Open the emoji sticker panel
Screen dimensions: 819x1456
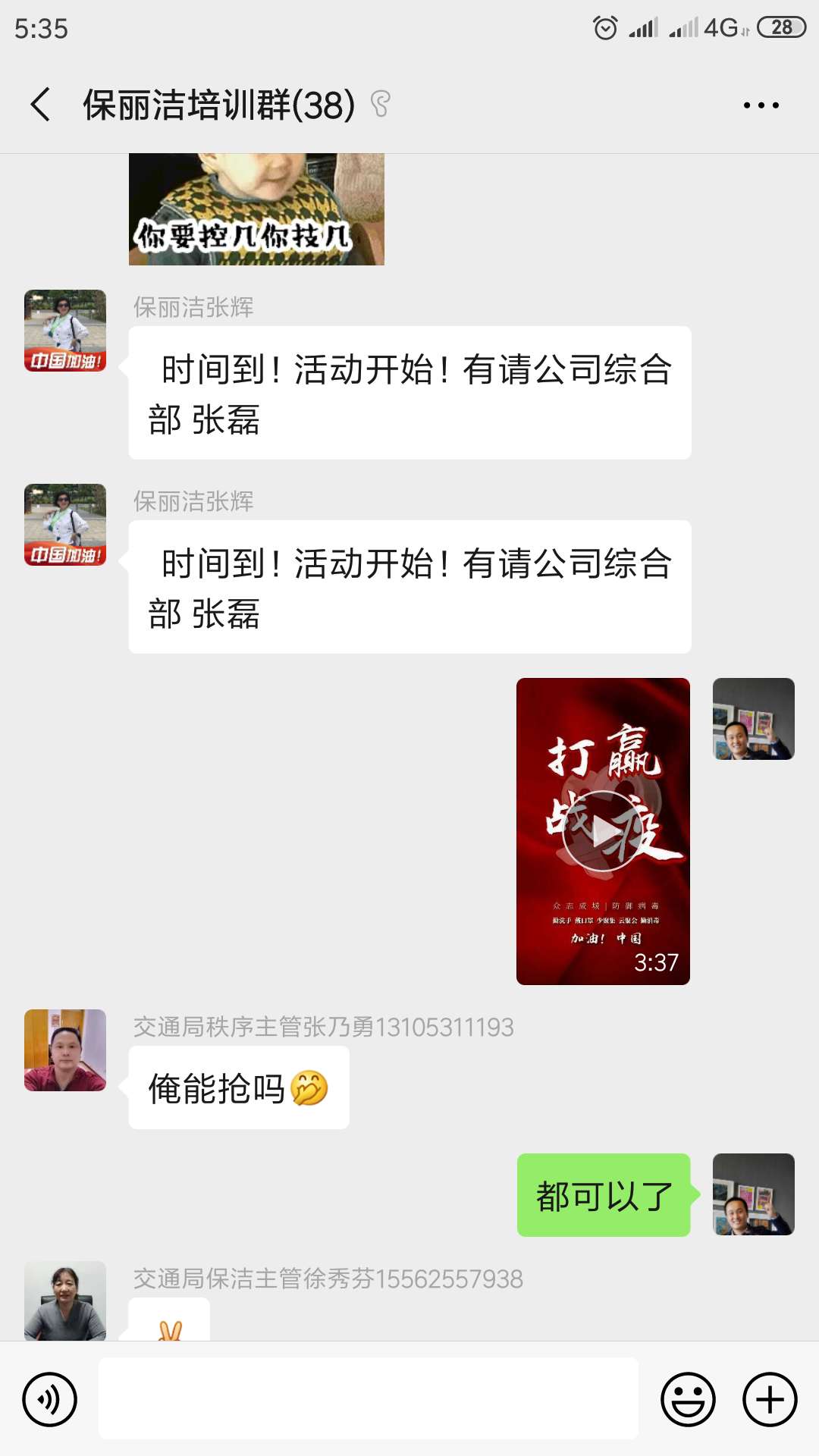688,1399
